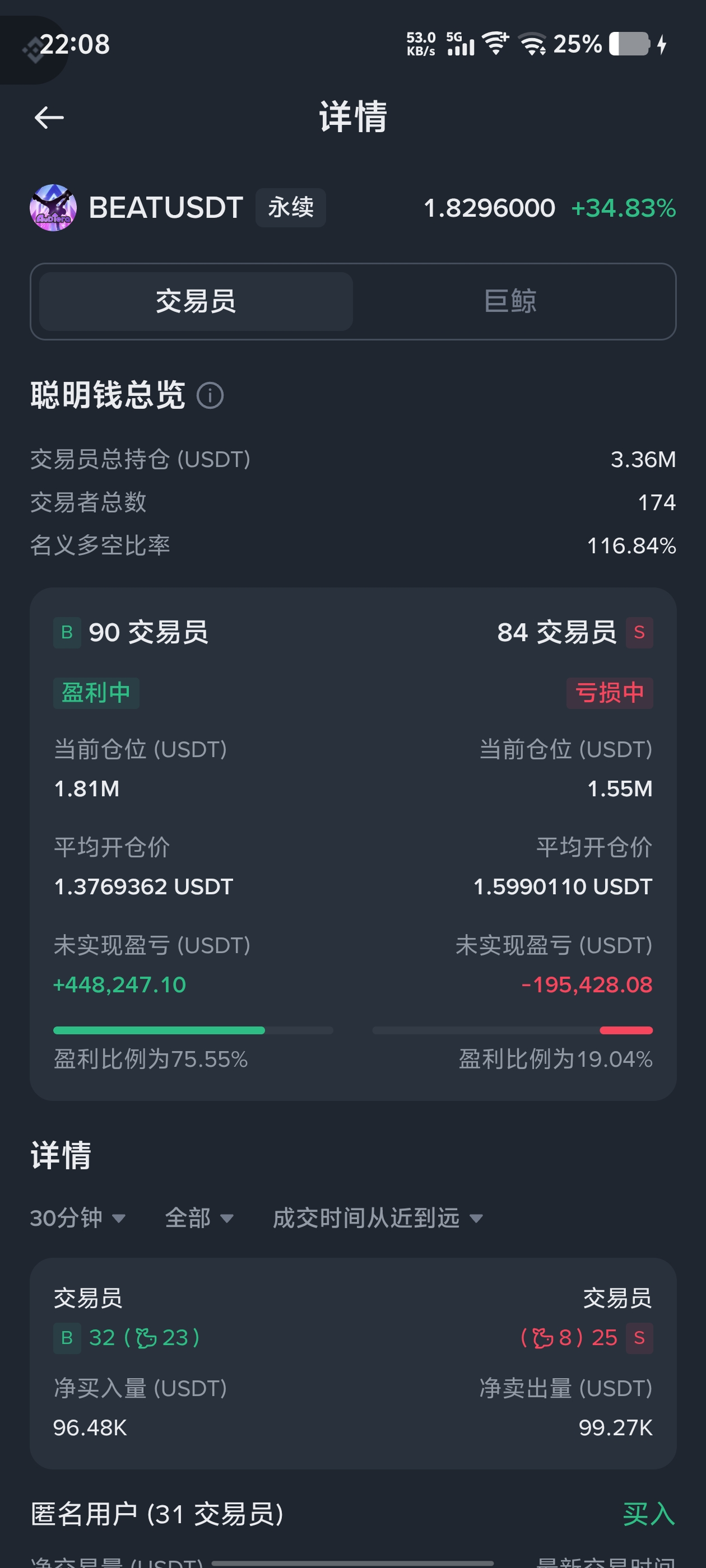Open info icon beside 聪明钱总览
Screen dimensions: 706x1568
click(x=210, y=396)
